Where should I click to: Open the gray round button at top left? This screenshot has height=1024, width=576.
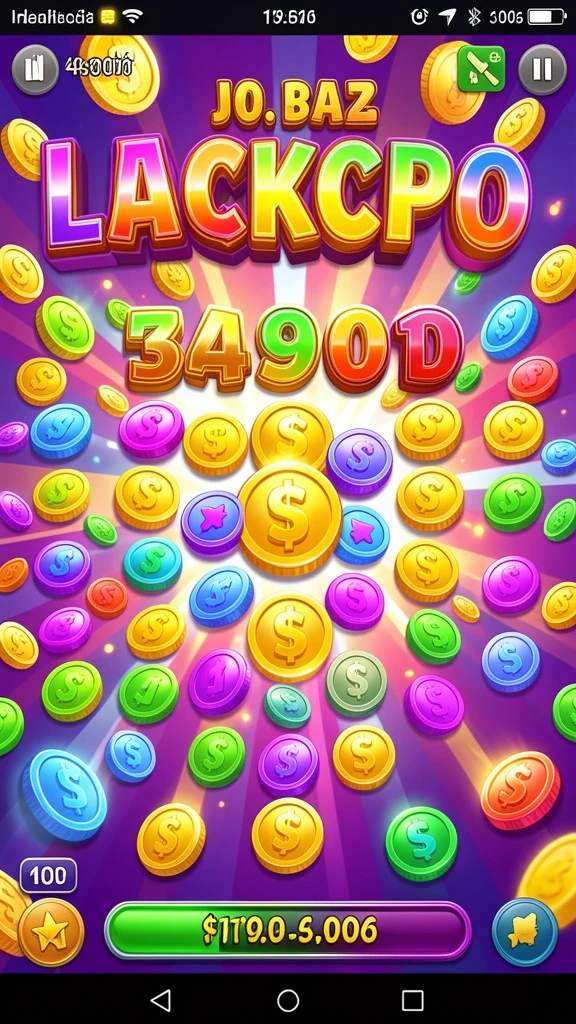click(x=35, y=69)
